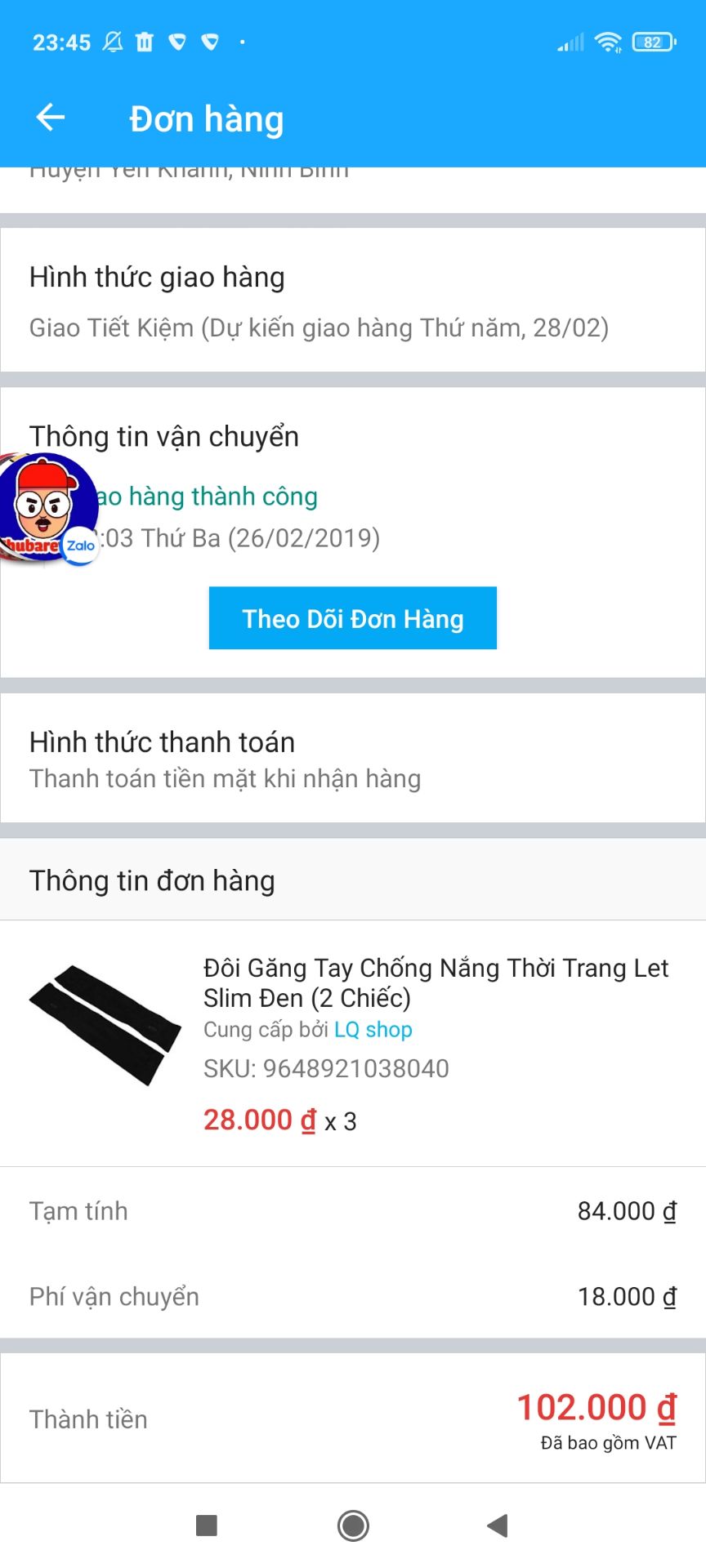Tap the battery indicator showing 82
The height and width of the screenshot is (1568, 706).
click(653, 42)
